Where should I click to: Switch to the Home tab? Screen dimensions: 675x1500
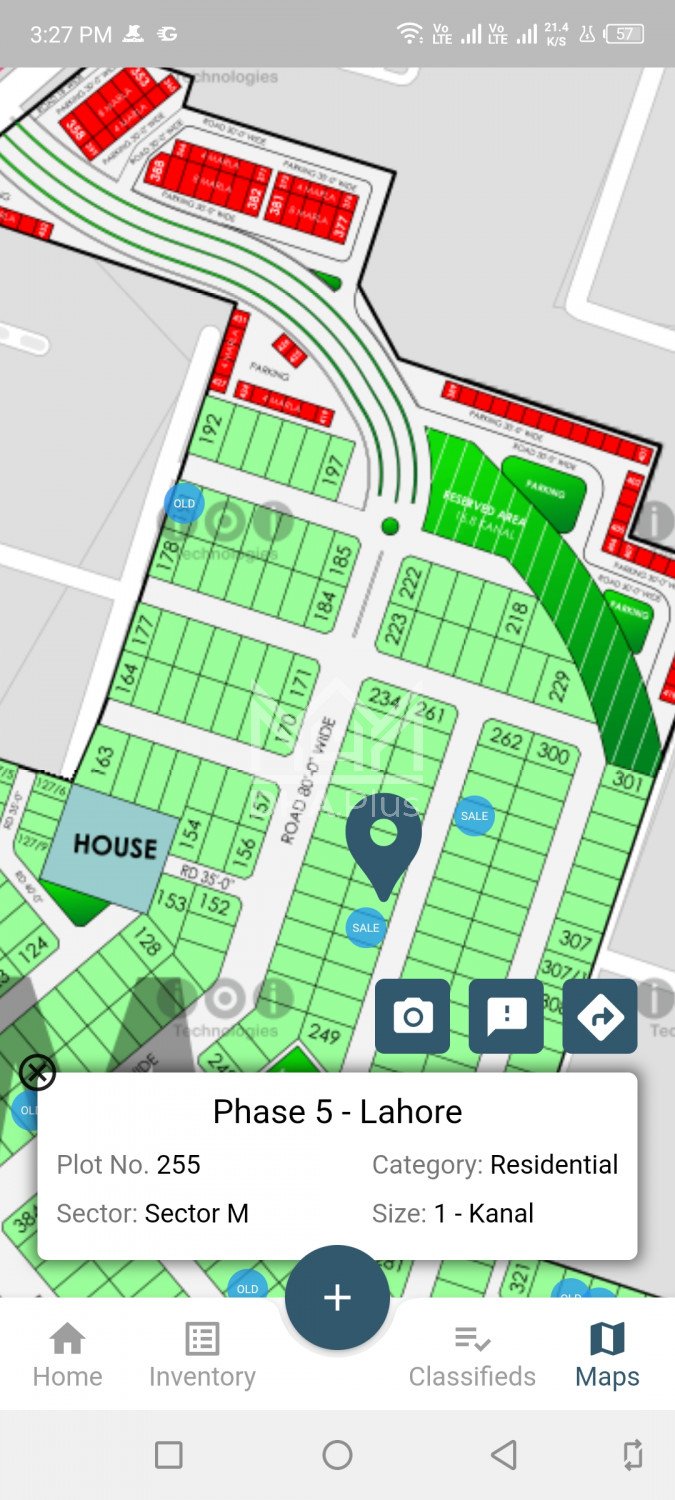pyautogui.click(x=67, y=1355)
